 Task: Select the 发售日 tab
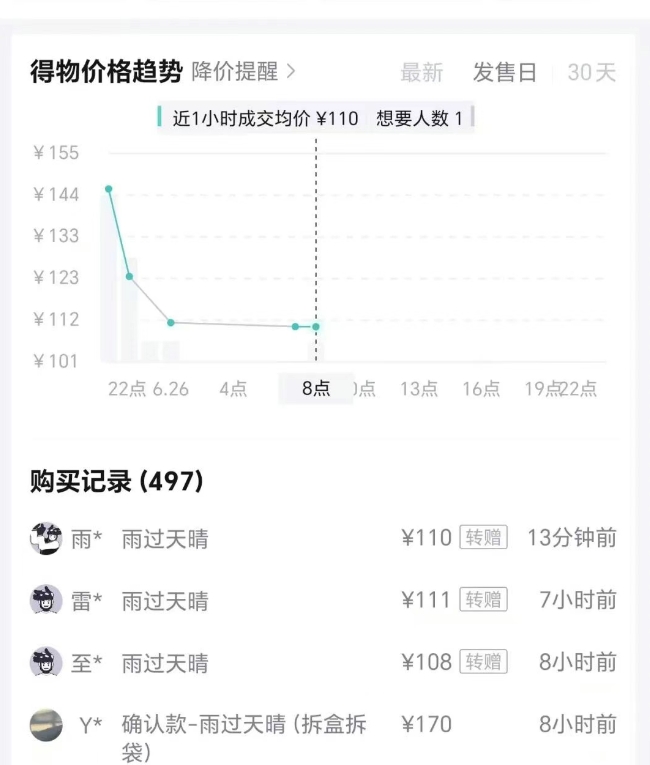click(505, 73)
